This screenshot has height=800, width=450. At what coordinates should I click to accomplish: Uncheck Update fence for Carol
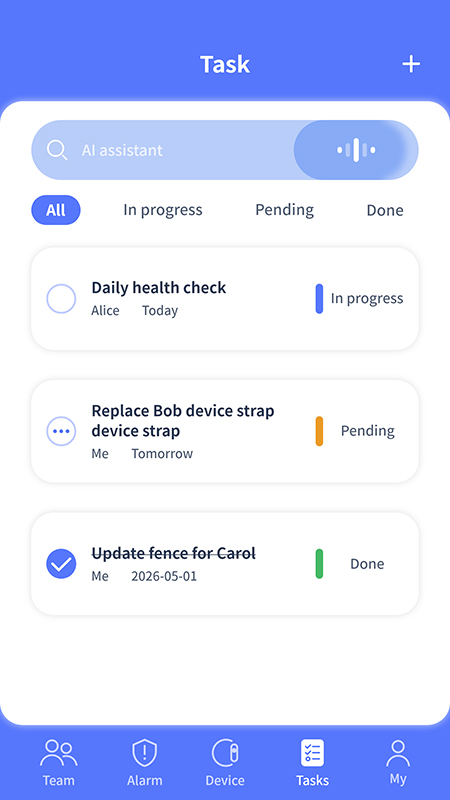pos(61,564)
